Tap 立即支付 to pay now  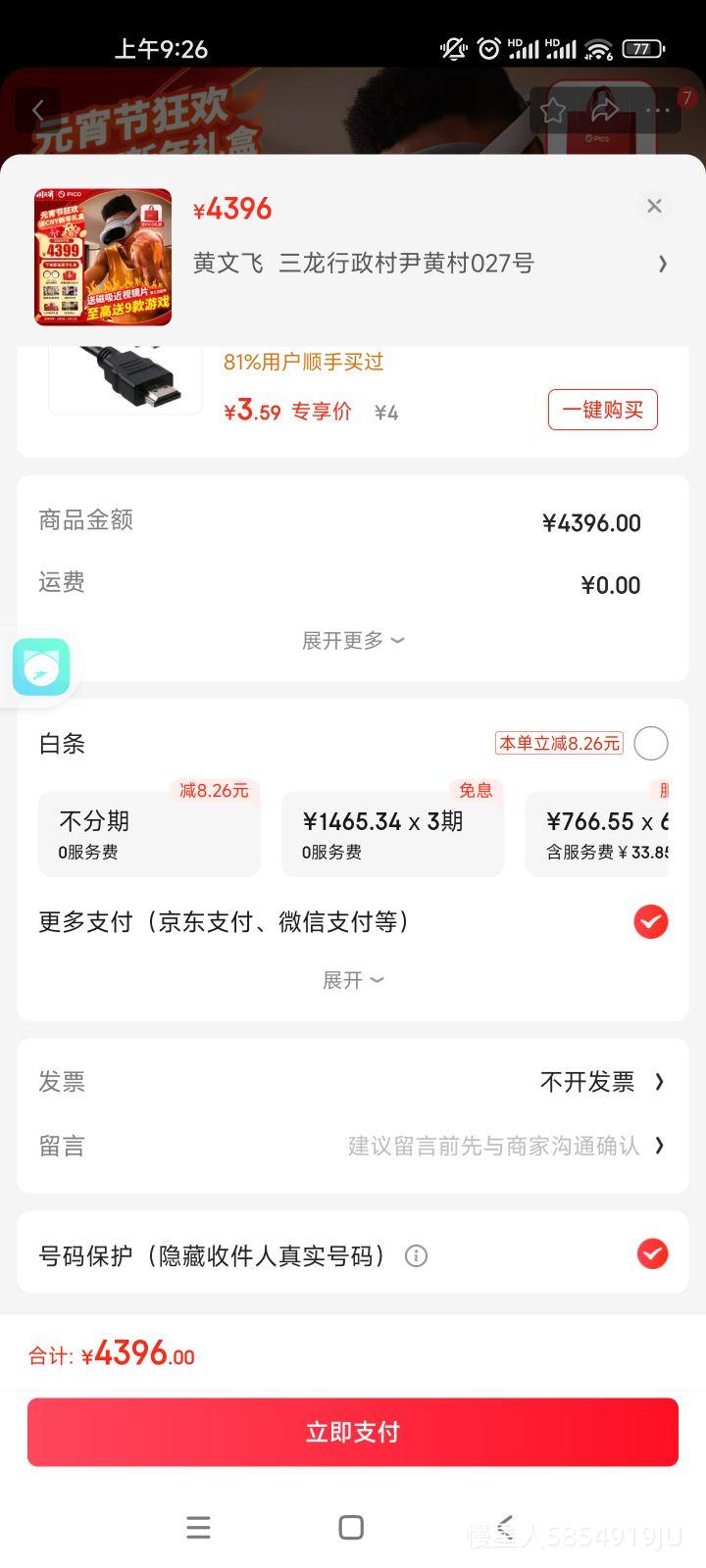[353, 1432]
